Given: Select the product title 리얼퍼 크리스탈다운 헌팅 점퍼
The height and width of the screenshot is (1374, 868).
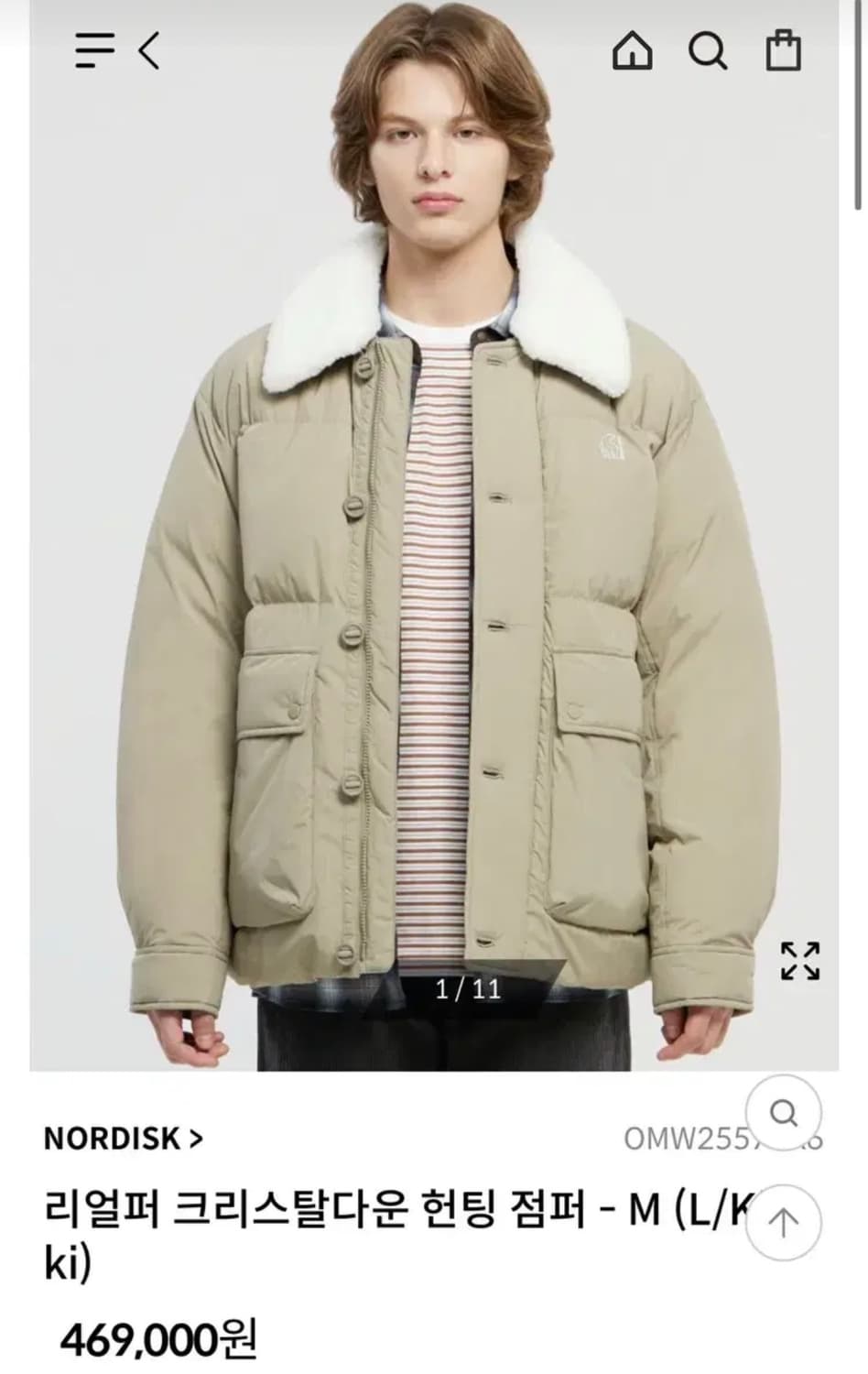Looking at the screenshot, I should tap(302, 1207).
